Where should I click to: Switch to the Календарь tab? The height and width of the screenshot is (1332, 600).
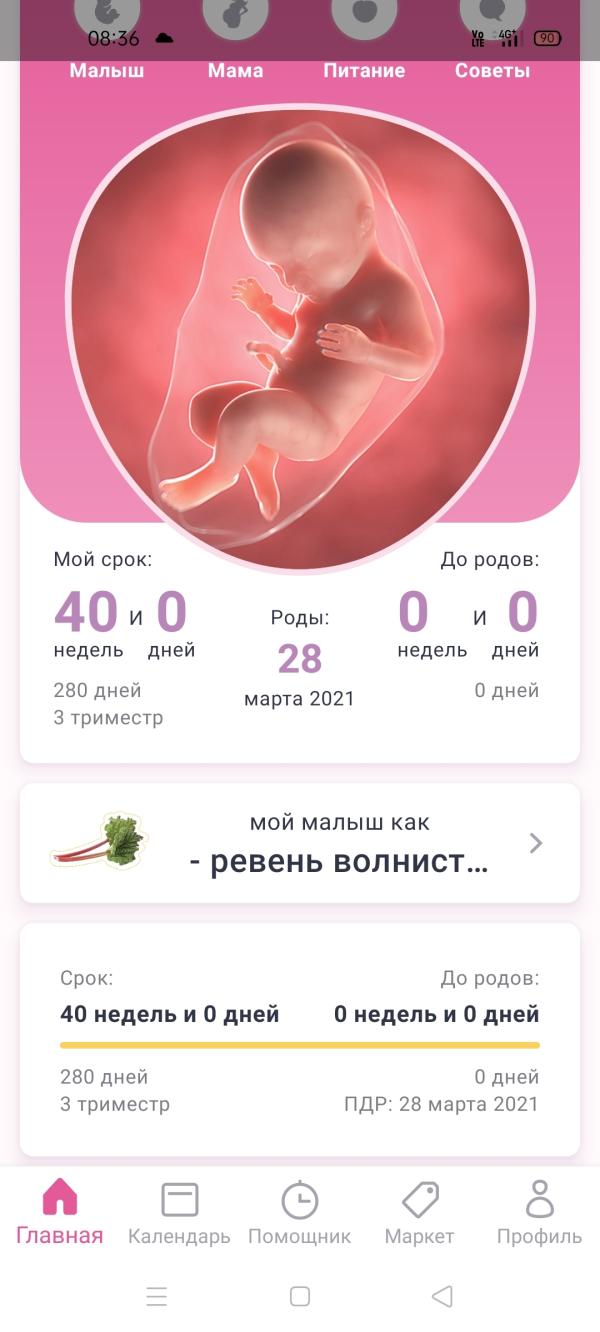pos(179,1212)
